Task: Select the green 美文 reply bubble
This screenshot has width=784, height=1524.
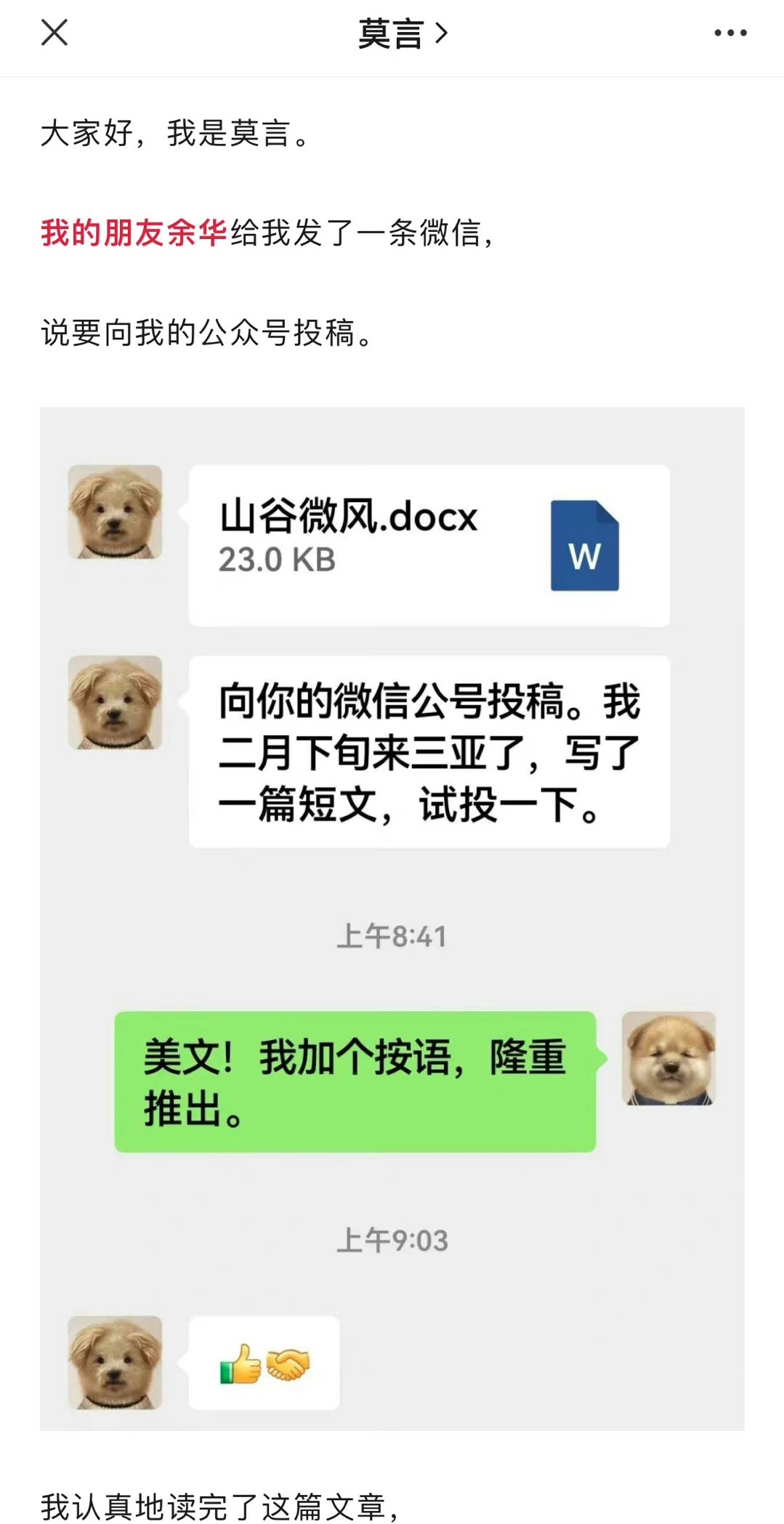Action: 356,1083
